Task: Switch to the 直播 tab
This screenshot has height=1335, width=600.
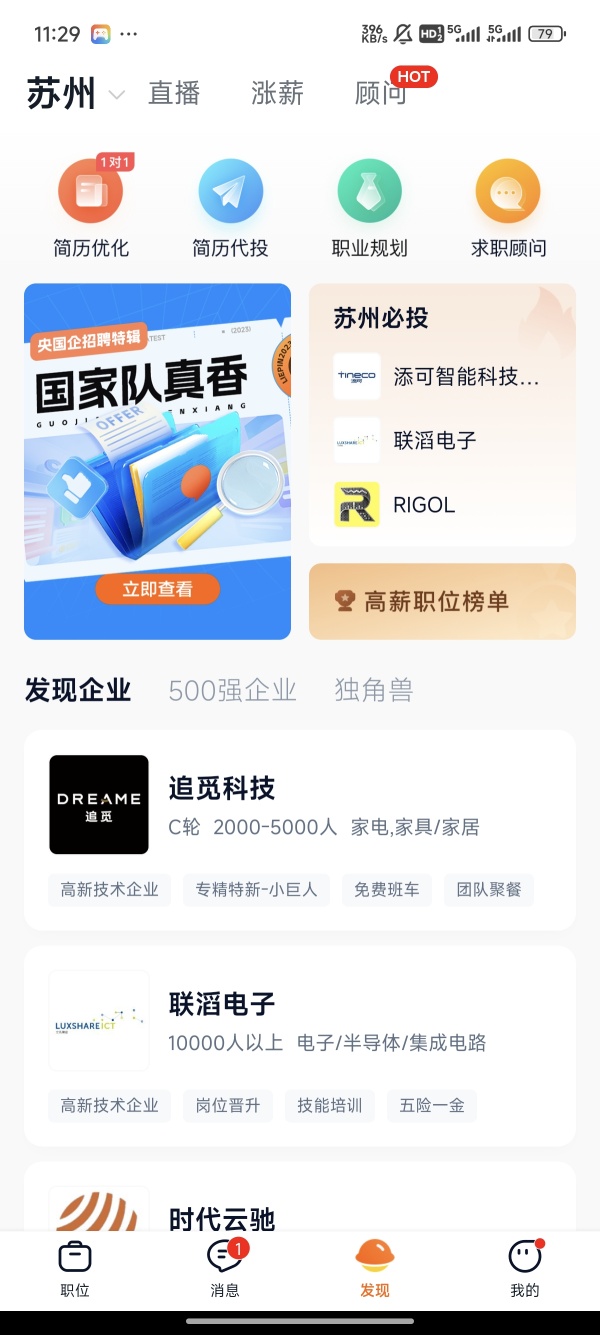Action: [x=174, y=94]
